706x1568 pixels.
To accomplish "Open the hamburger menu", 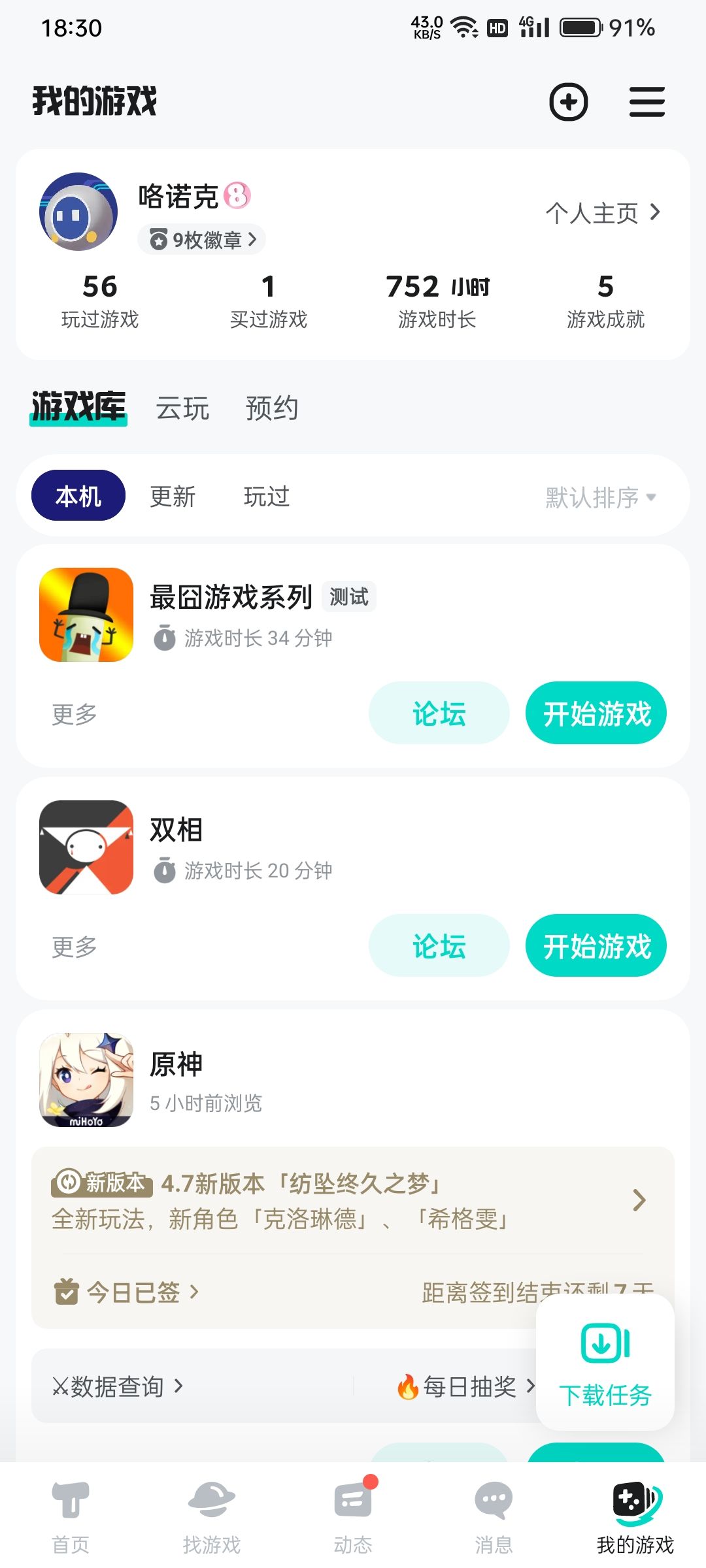I will (x=647, y=102).
